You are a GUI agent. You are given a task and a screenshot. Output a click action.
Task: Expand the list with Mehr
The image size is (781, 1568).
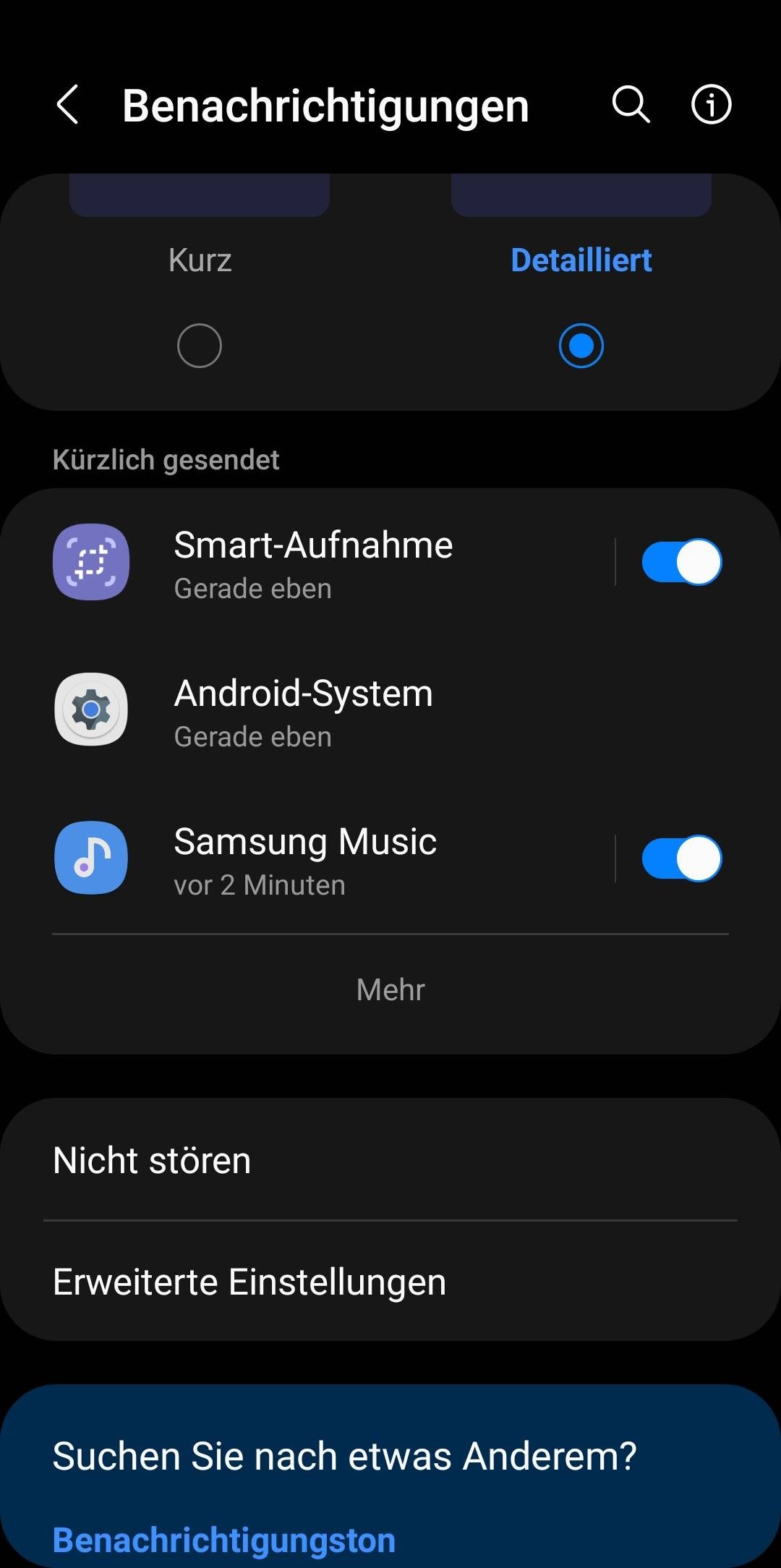tap(390, 989)
